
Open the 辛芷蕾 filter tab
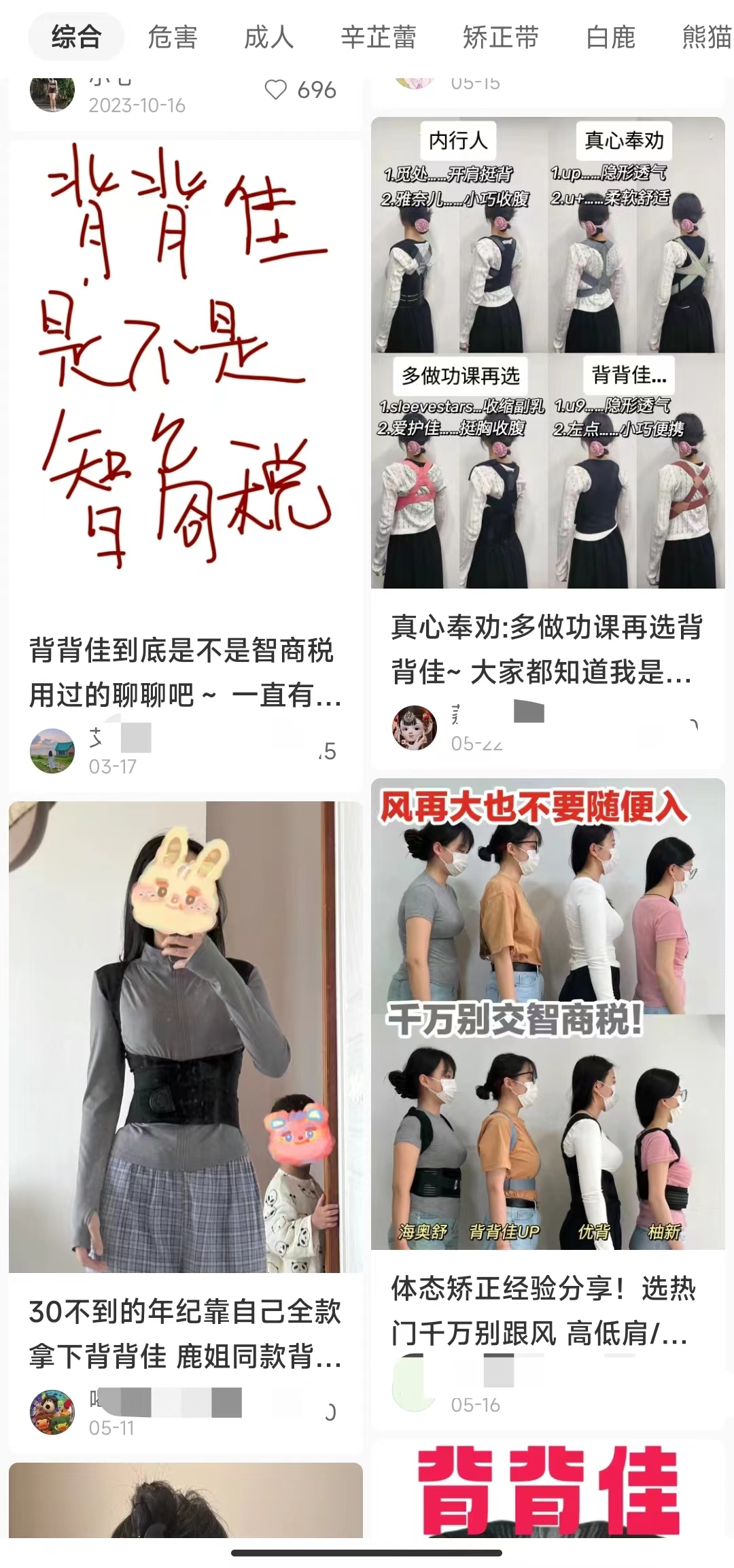(x=379, y=37)
